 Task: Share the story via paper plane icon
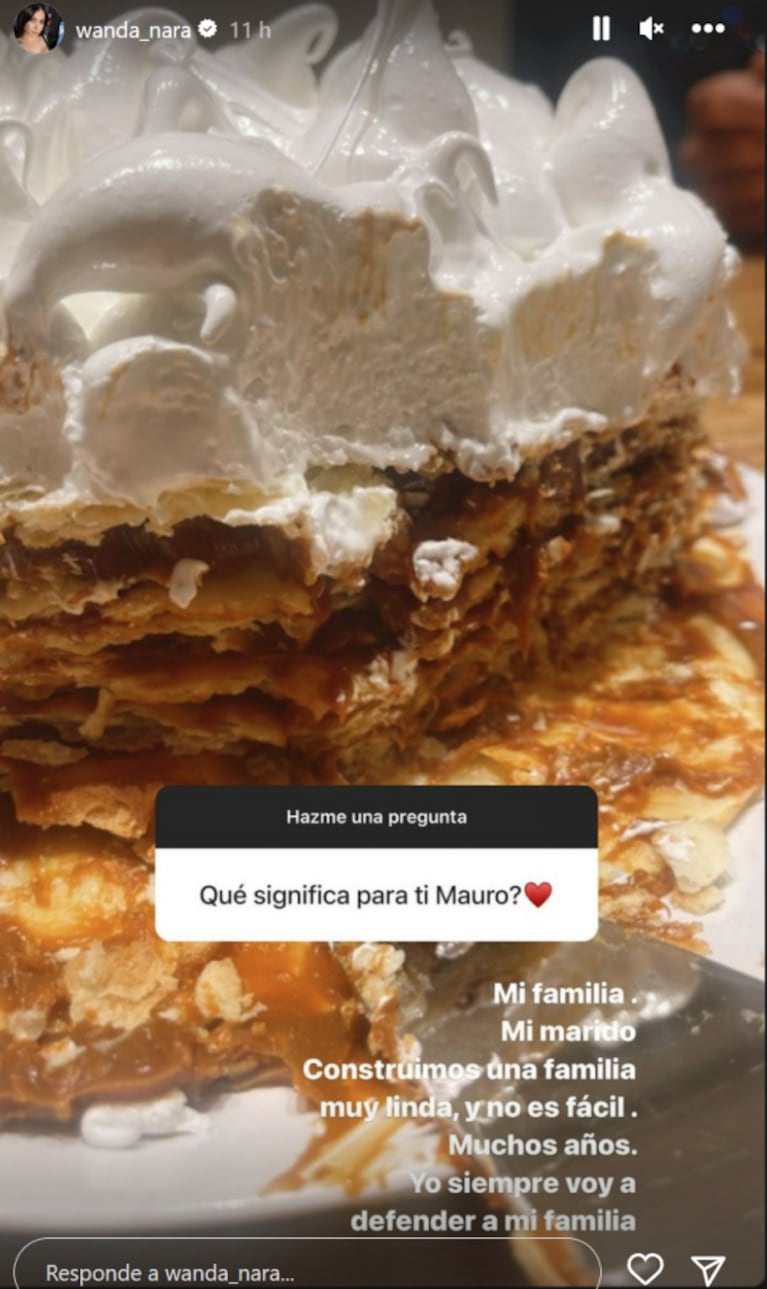pyautogui.click(x=708, y=1270)
